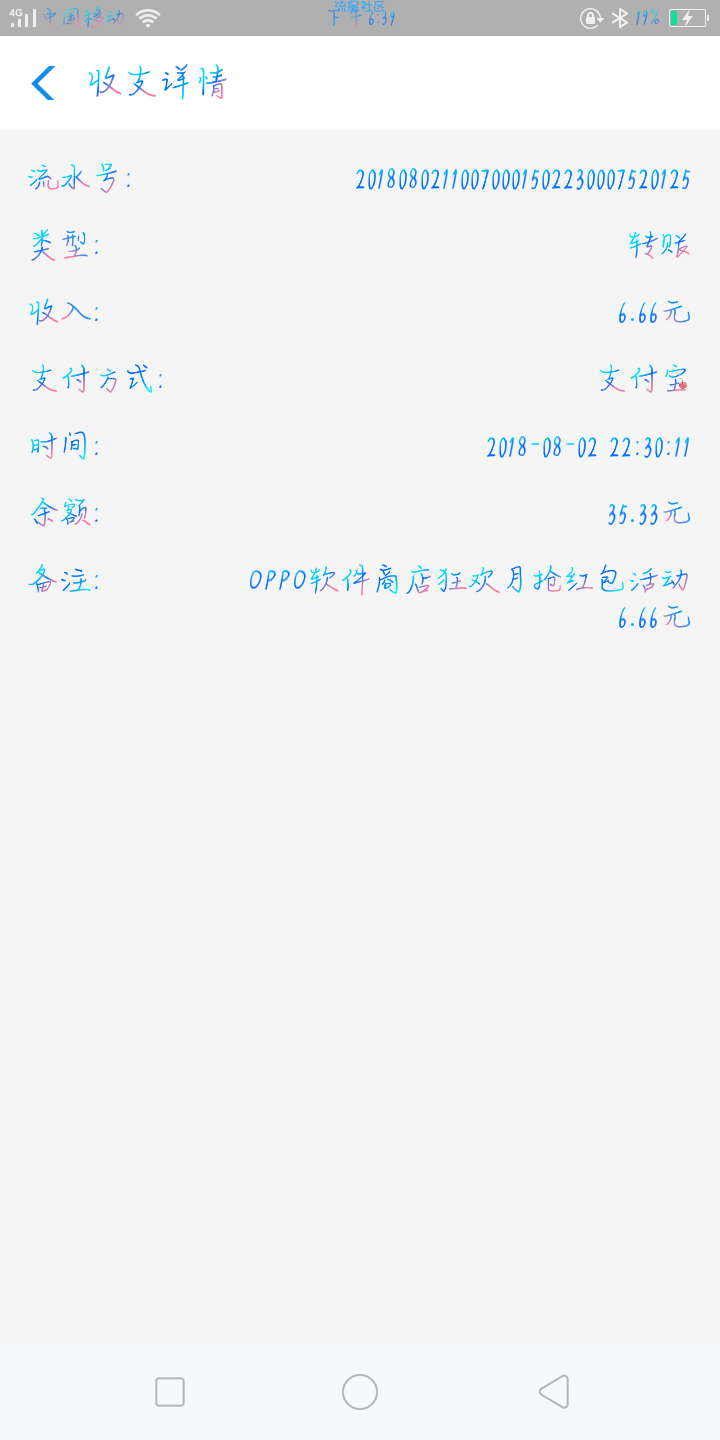
Task: Open recent apps with the square button
Action: 170,1392
